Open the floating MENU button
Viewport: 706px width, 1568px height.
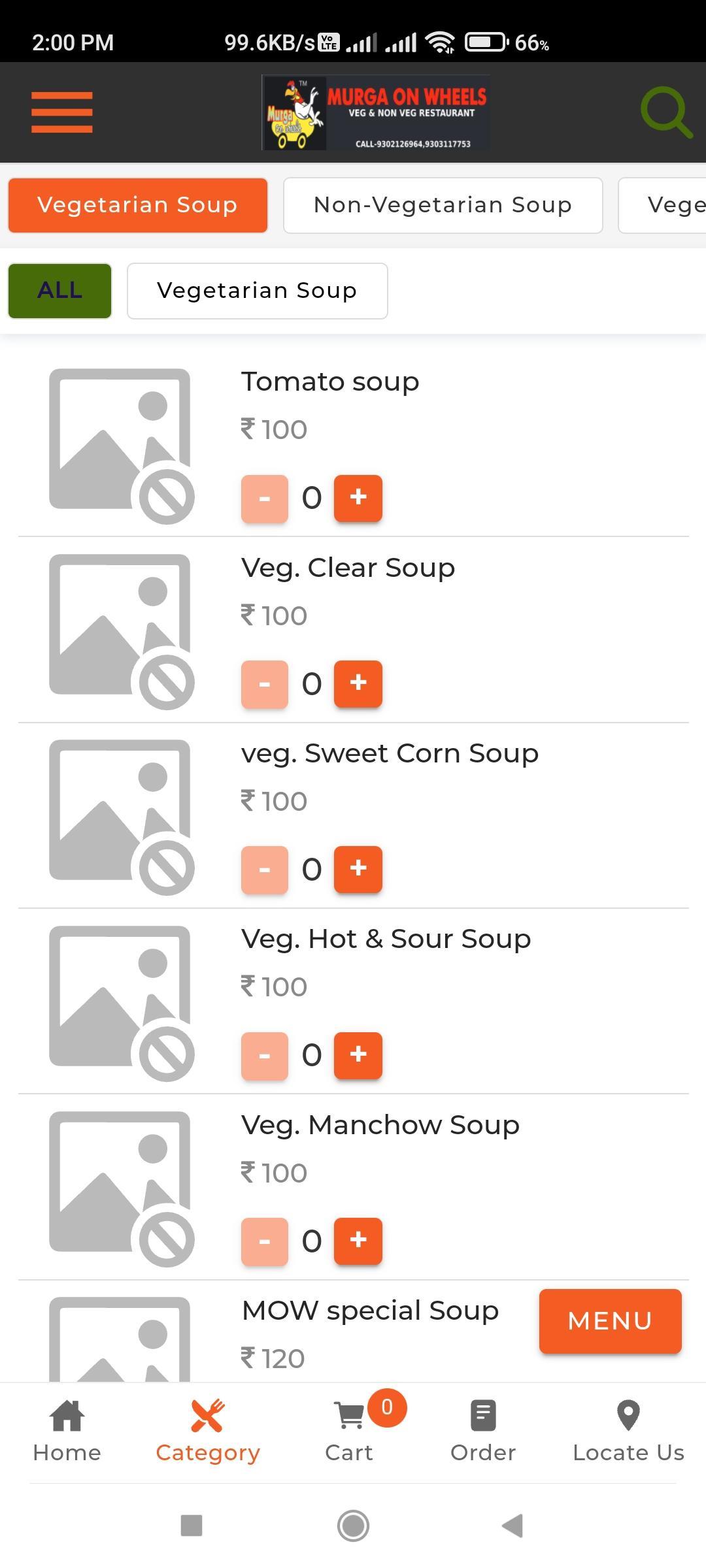coord(610,1320)
